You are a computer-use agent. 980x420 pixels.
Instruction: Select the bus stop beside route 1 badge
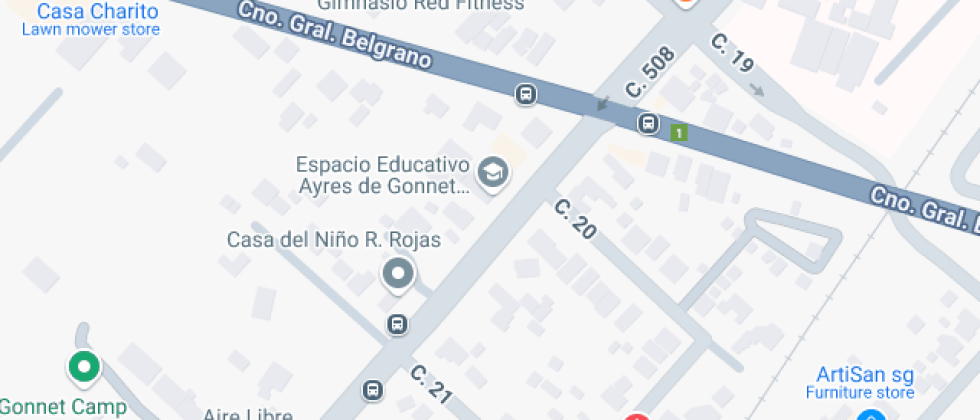click(x=648, y=124)
